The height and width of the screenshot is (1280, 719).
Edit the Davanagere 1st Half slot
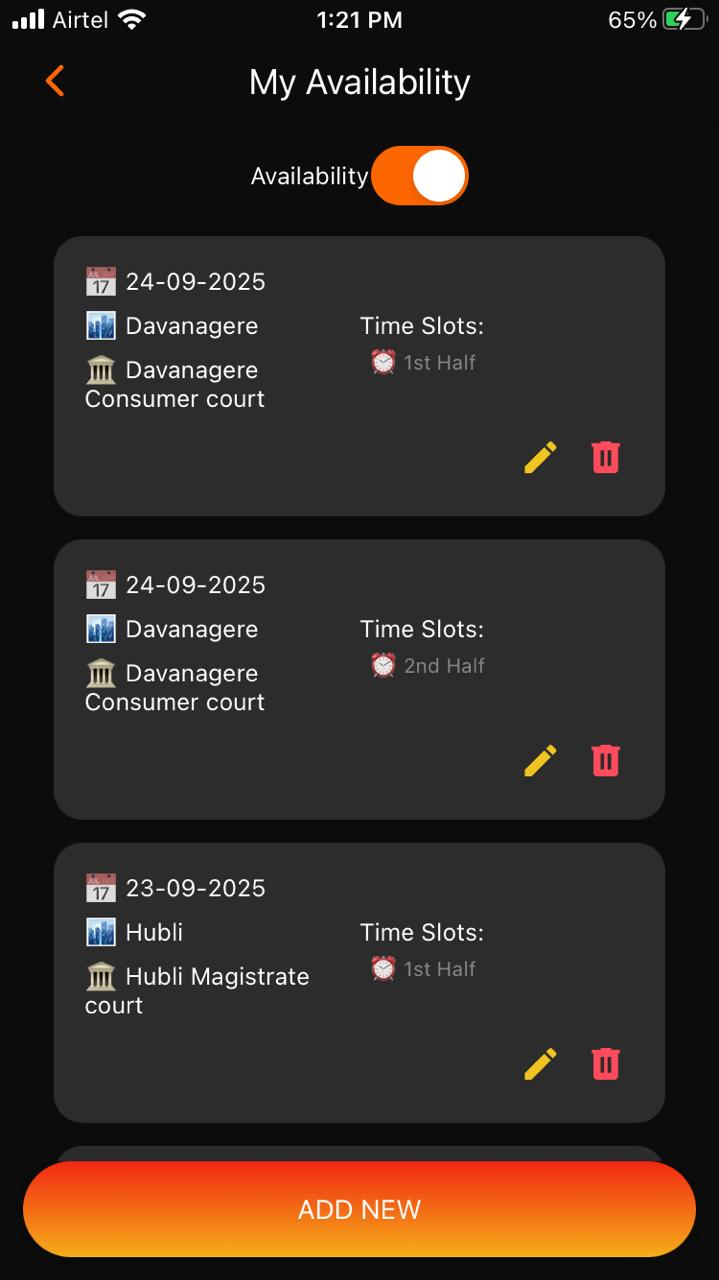pyautogui.click(x=540, y=458)
